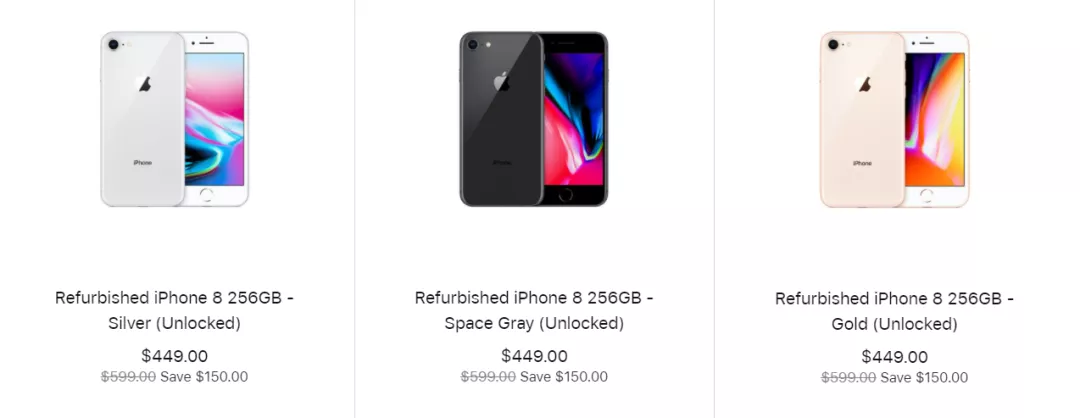Open the Refurbished iPhone 8 256GB Silver listing
Viewport: 1080px width, 418px height.
[x=174, y=310]
